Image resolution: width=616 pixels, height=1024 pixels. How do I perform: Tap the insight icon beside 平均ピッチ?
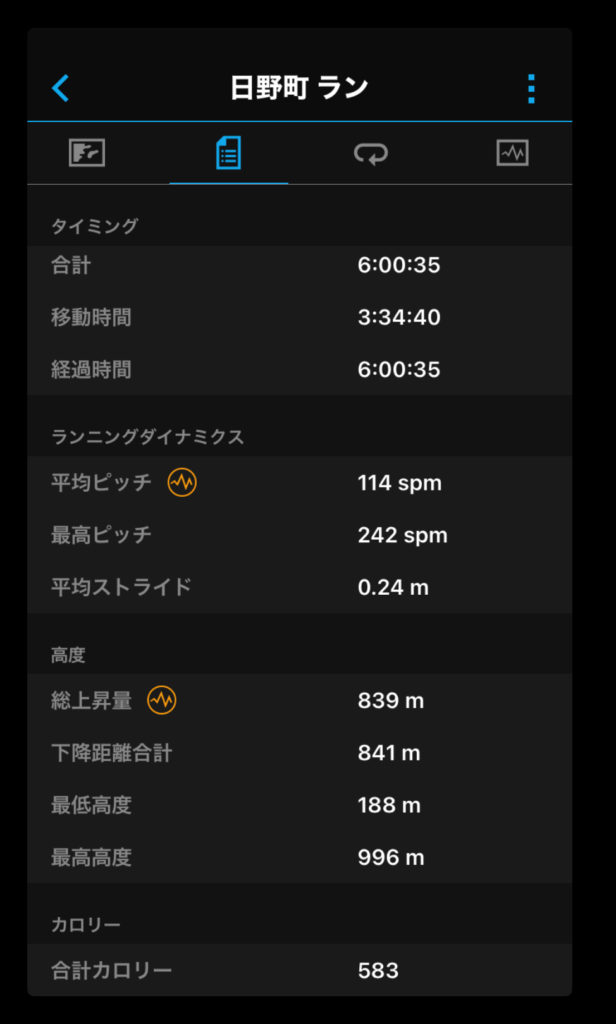tap(182, 483)
